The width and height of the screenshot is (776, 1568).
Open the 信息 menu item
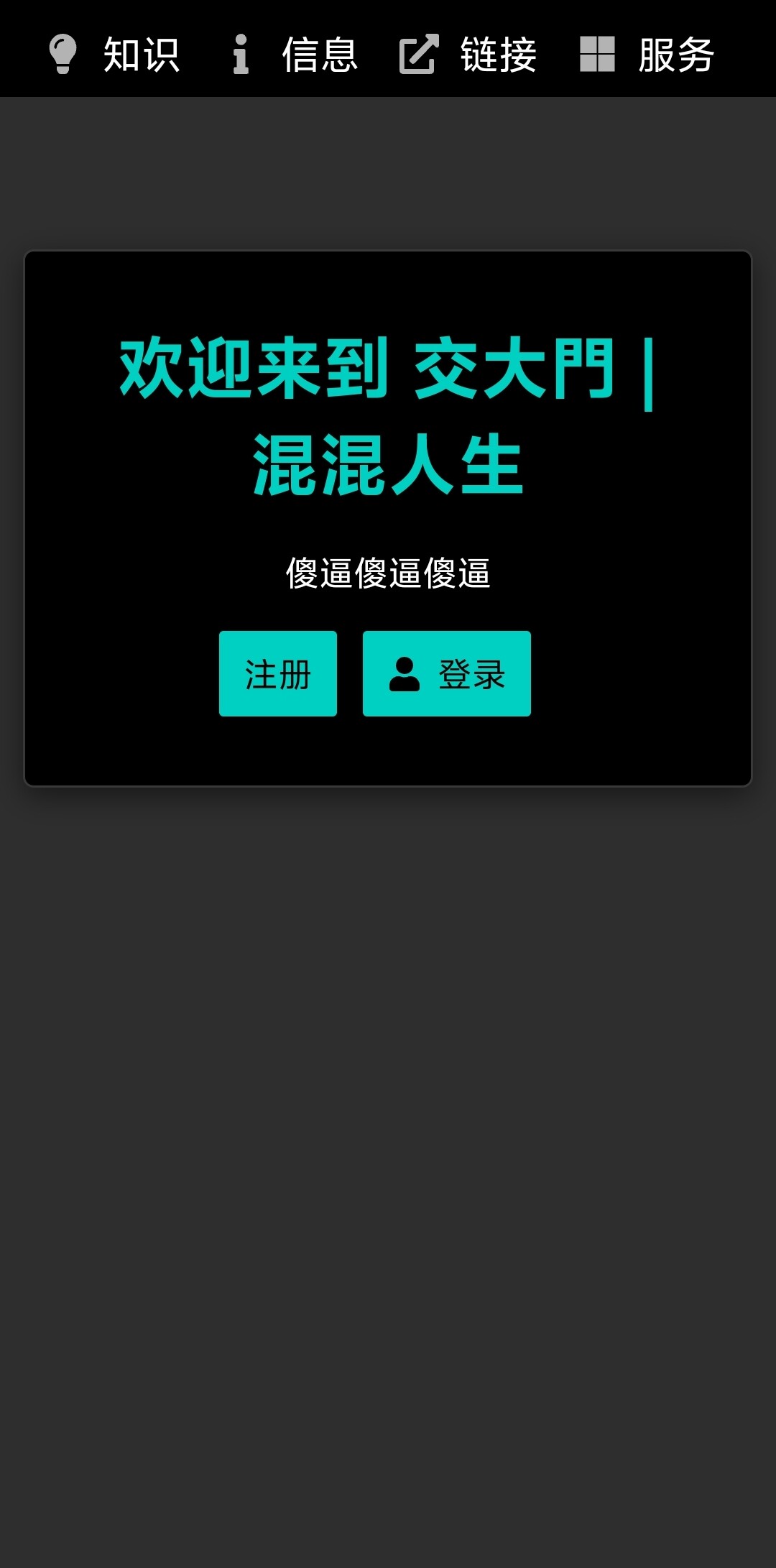pyautogui.click(x=292, y=55)
